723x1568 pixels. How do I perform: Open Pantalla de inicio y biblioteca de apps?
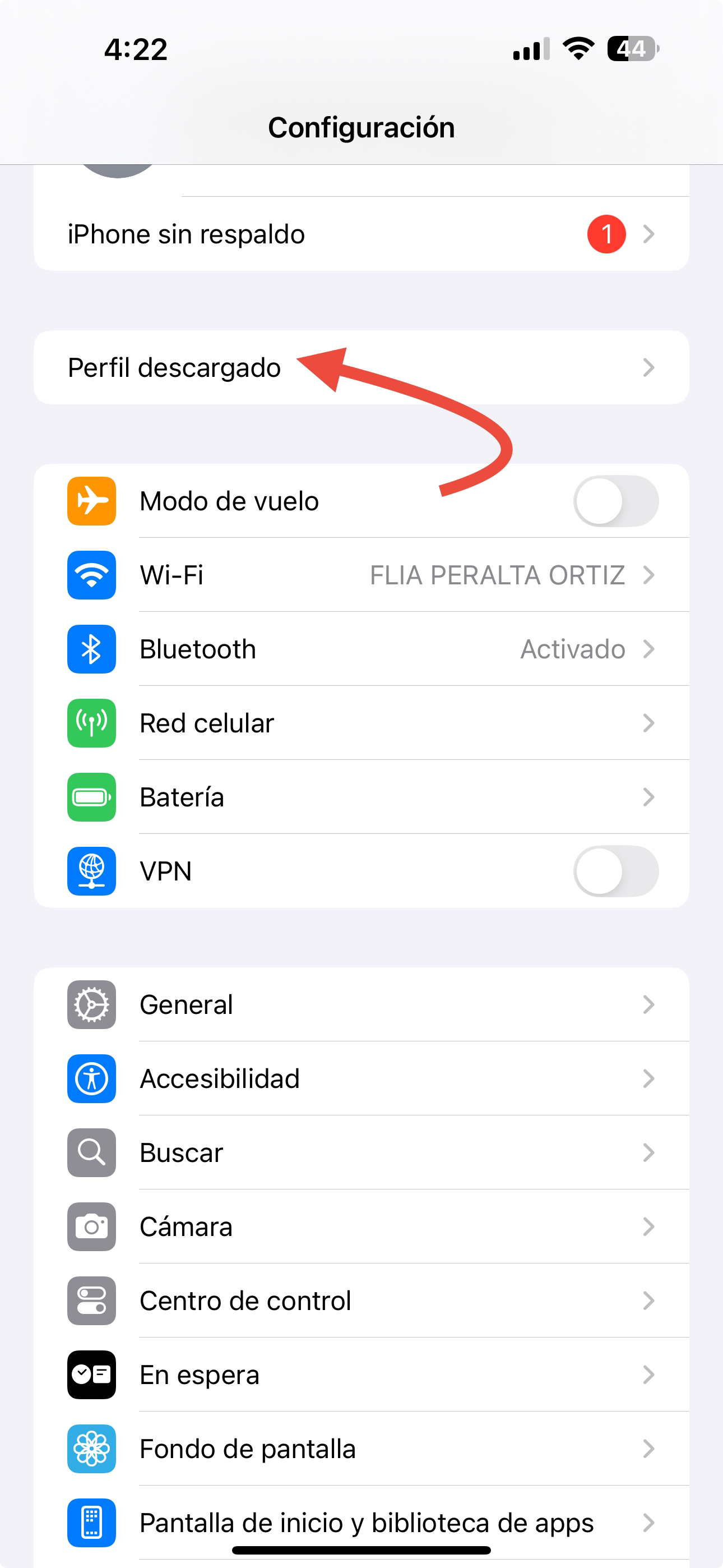point(360,1523)
